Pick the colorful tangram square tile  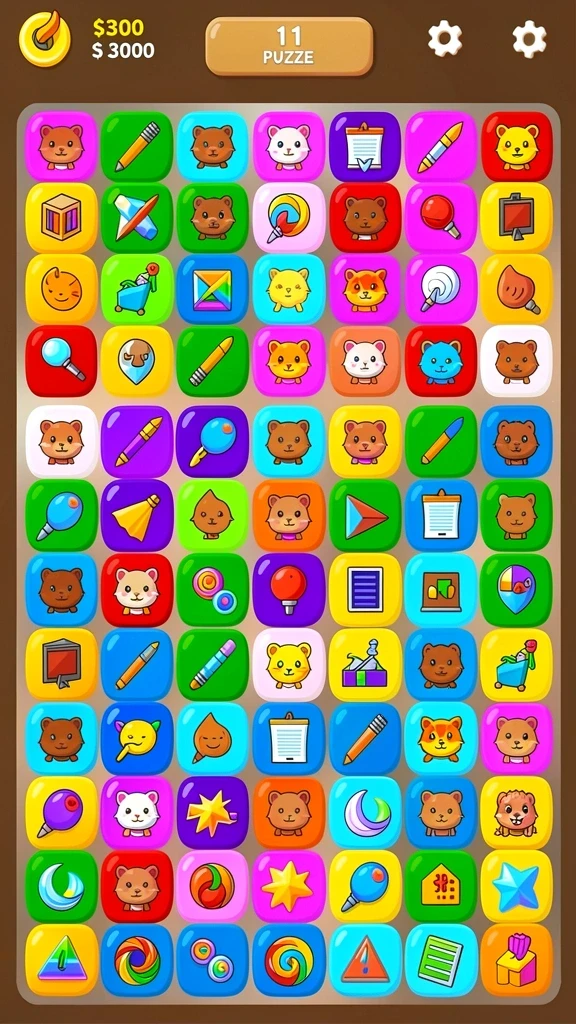tap(212, 289)
